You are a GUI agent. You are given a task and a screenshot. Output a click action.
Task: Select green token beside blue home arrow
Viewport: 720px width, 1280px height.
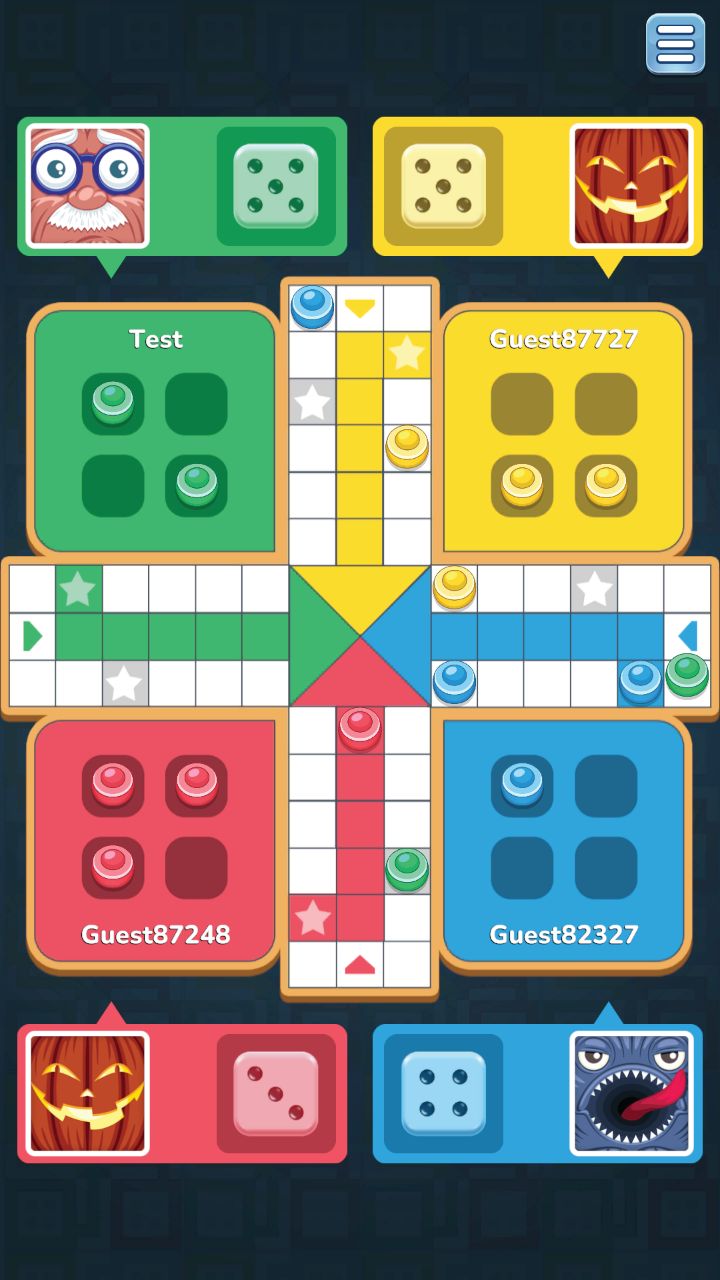[x=687, y=675]
